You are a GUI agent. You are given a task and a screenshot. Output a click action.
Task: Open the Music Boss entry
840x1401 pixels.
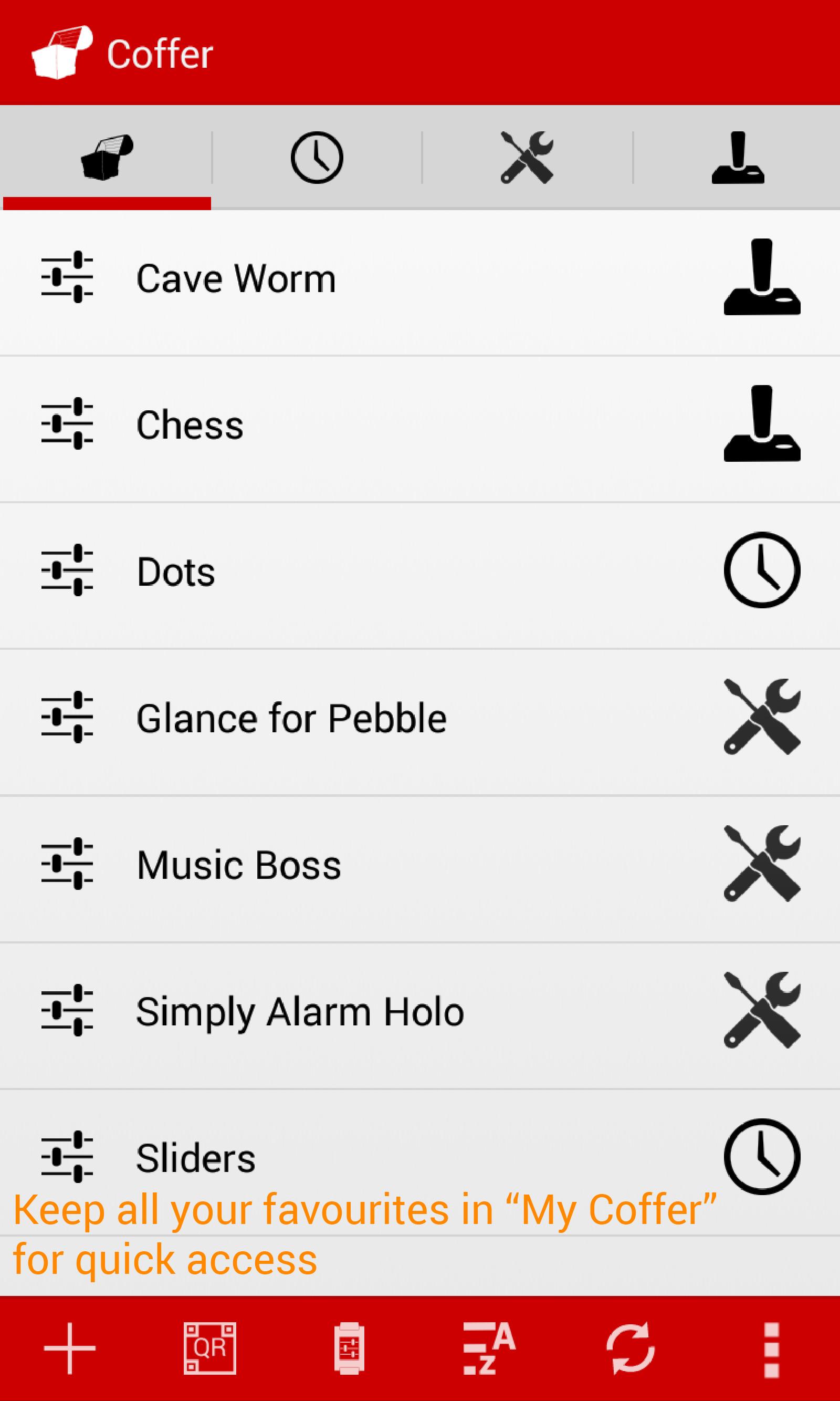[x=239, y=865]
